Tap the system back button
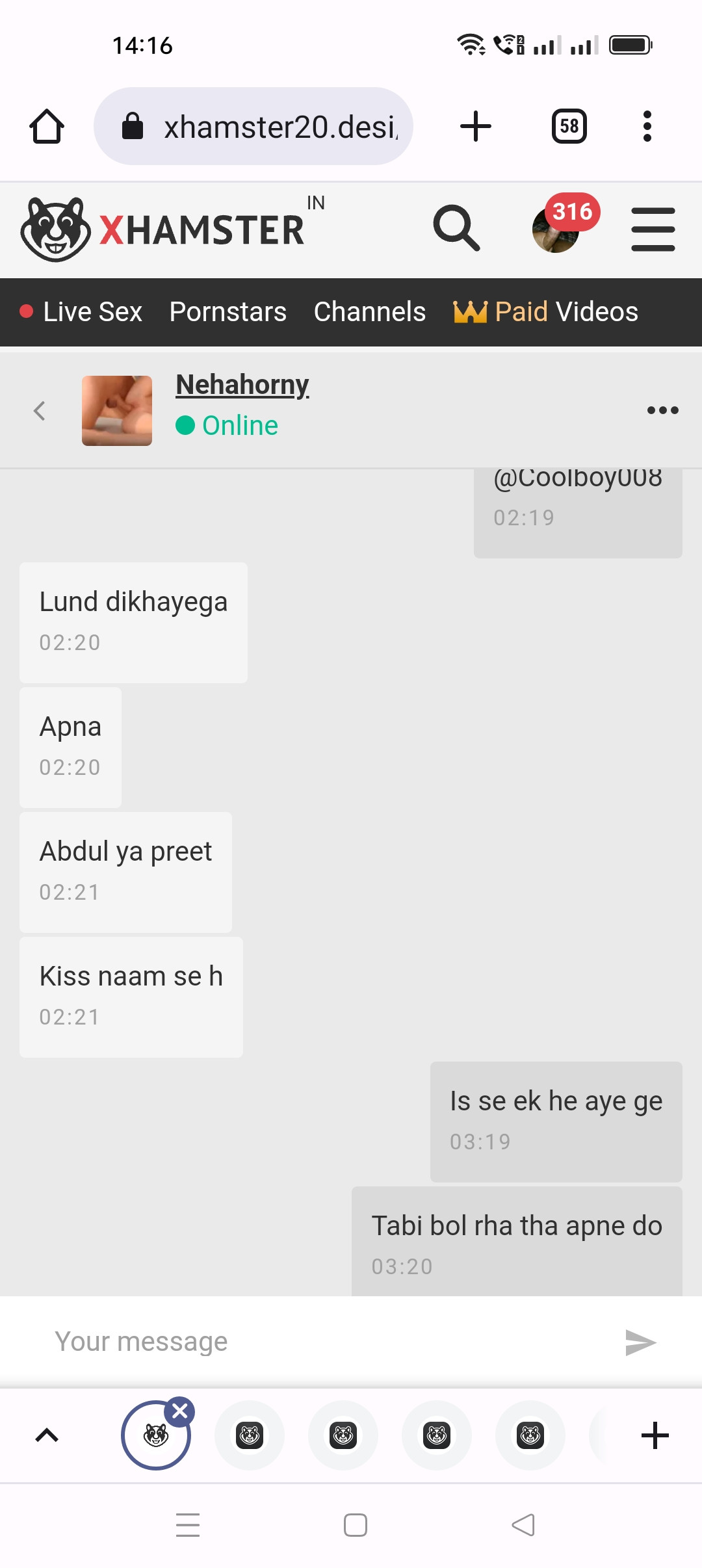This screenshot has height=1568, width=702. 523,1524
